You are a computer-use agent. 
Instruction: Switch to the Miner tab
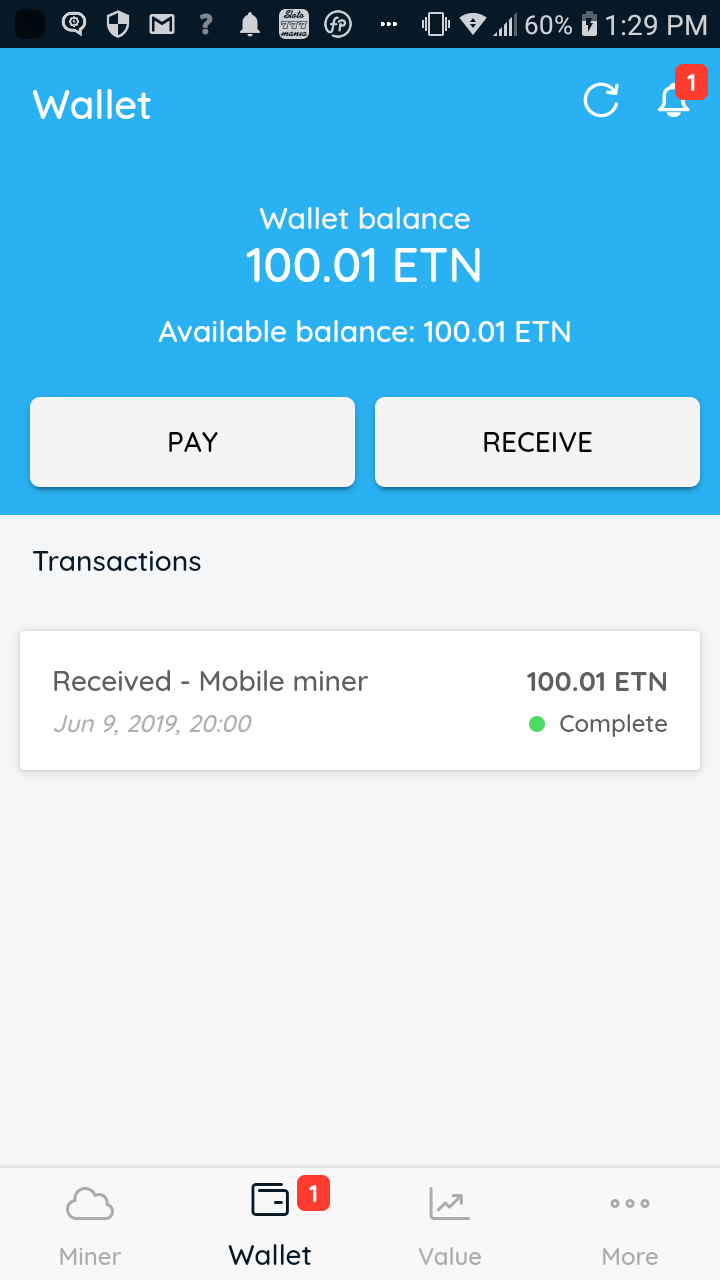click(x=90, y=1225)
